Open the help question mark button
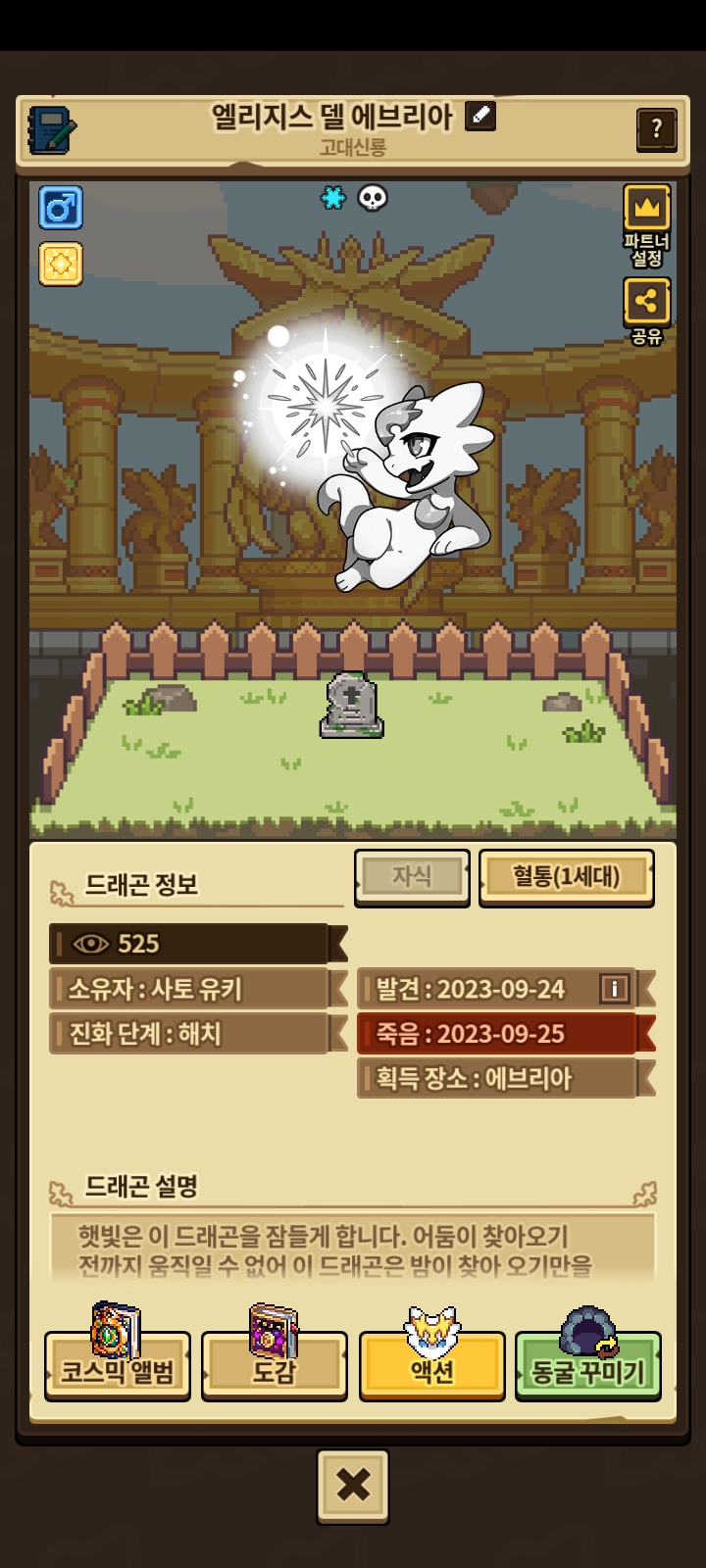The image size is (706, 1568). 656,128
